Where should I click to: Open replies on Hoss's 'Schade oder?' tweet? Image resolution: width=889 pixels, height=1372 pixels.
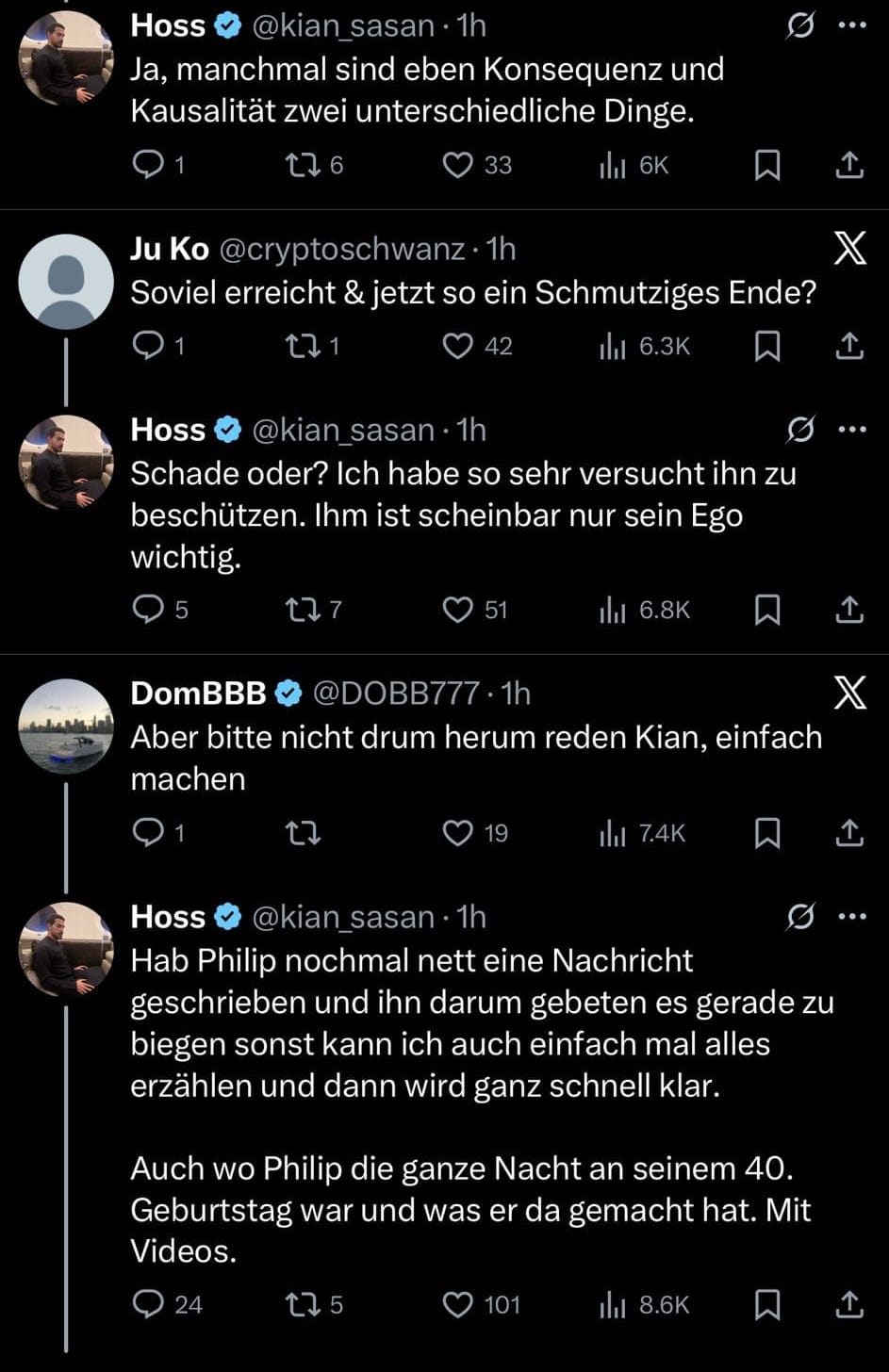148,611
